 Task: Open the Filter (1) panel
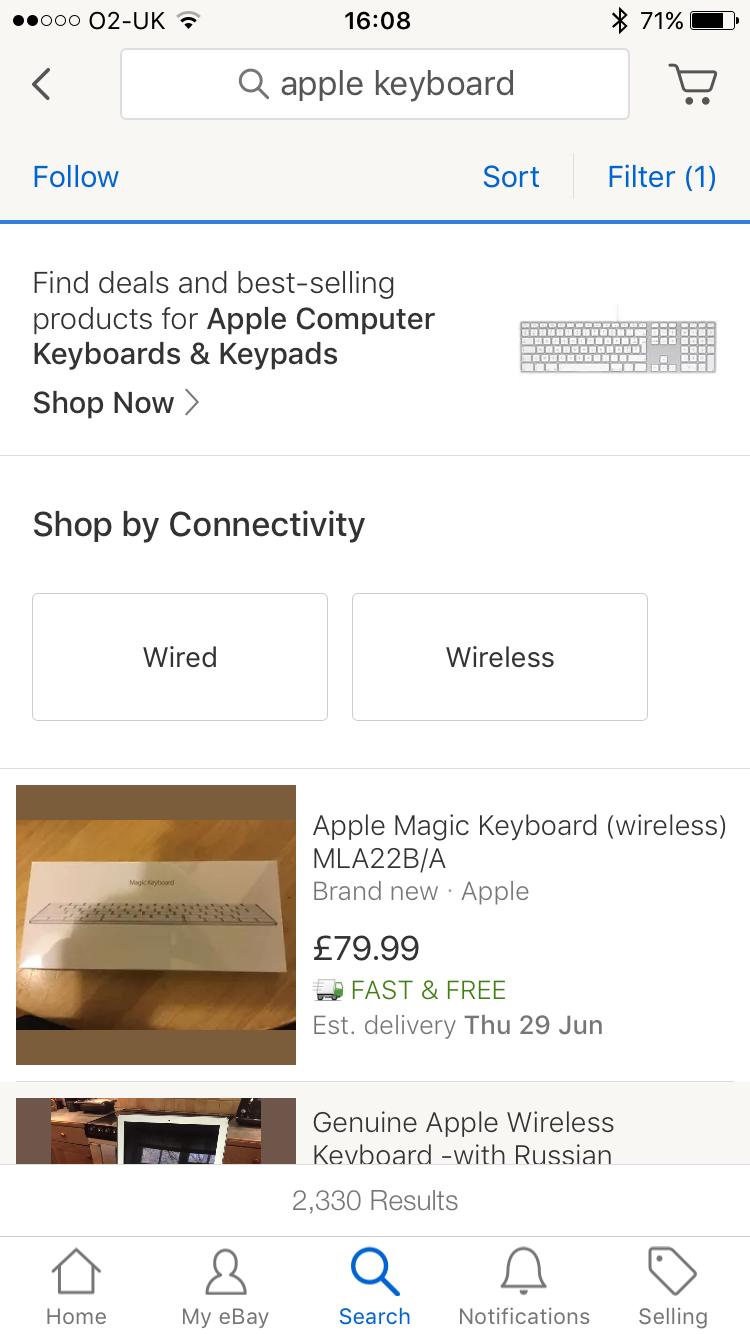[x=662, y=176]
